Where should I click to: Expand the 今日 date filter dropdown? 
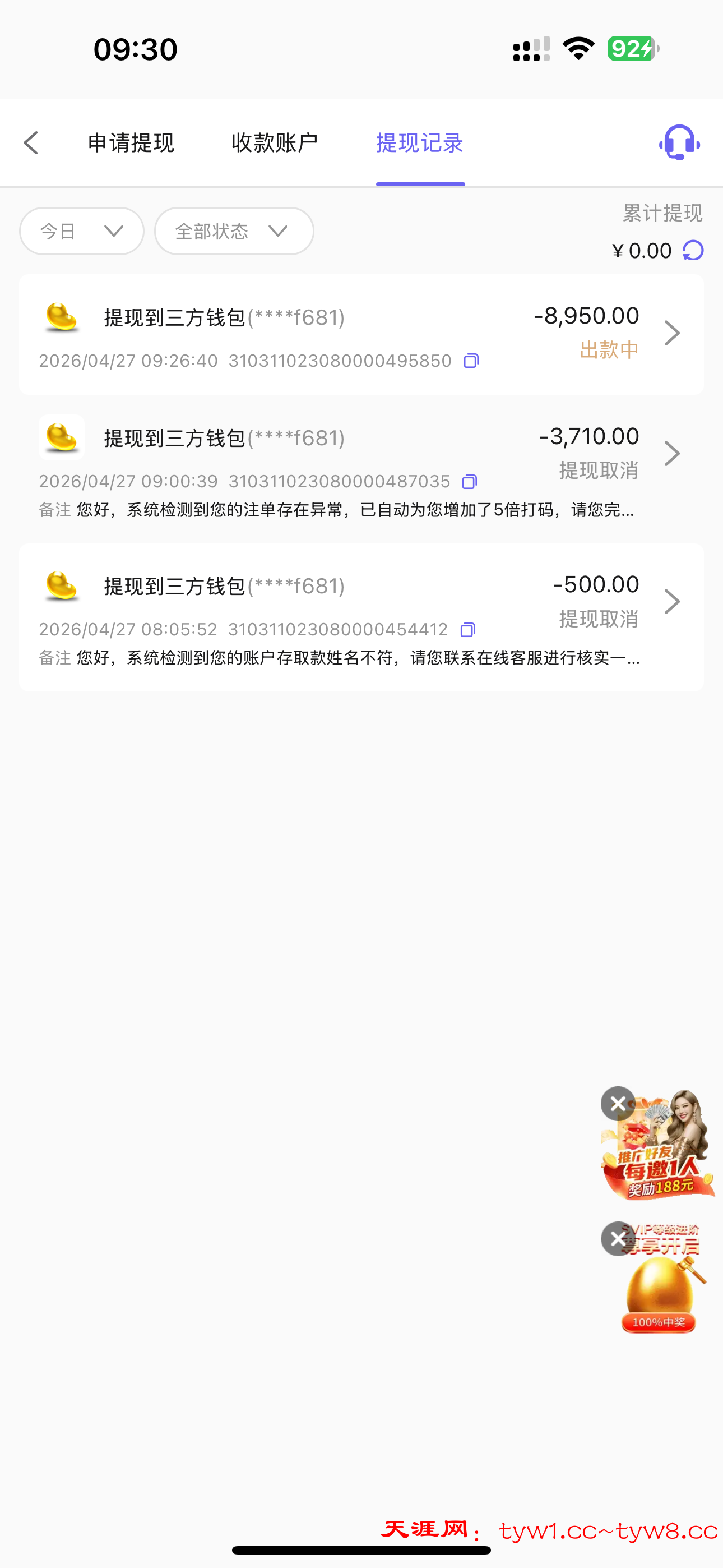pyautogui.click(x=82, y=231)
